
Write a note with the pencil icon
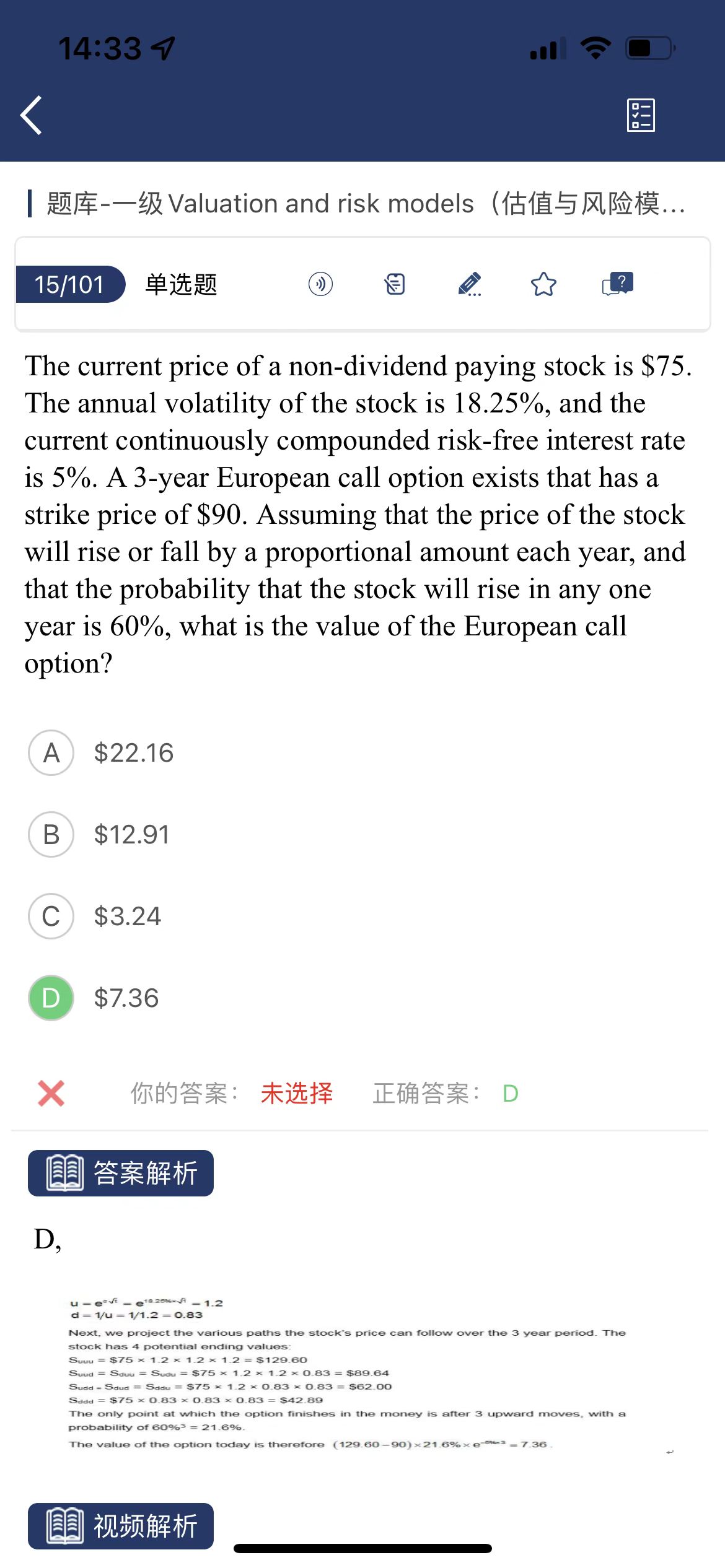[x=469, y=284]
